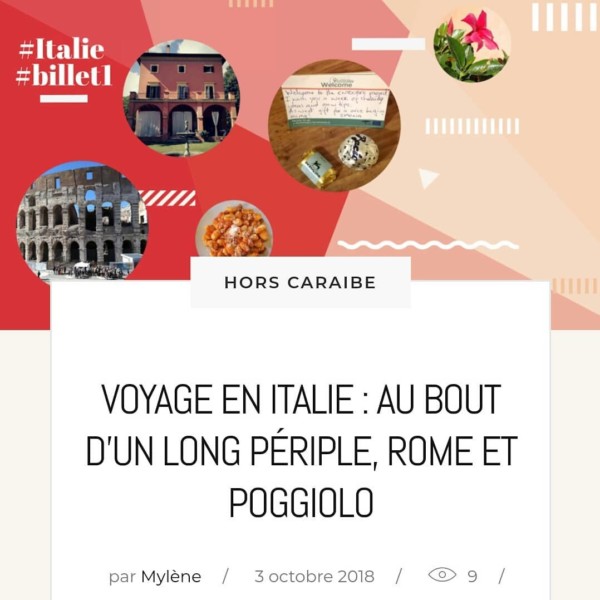Open the HORS CARAIBE category

pos(300,282)
